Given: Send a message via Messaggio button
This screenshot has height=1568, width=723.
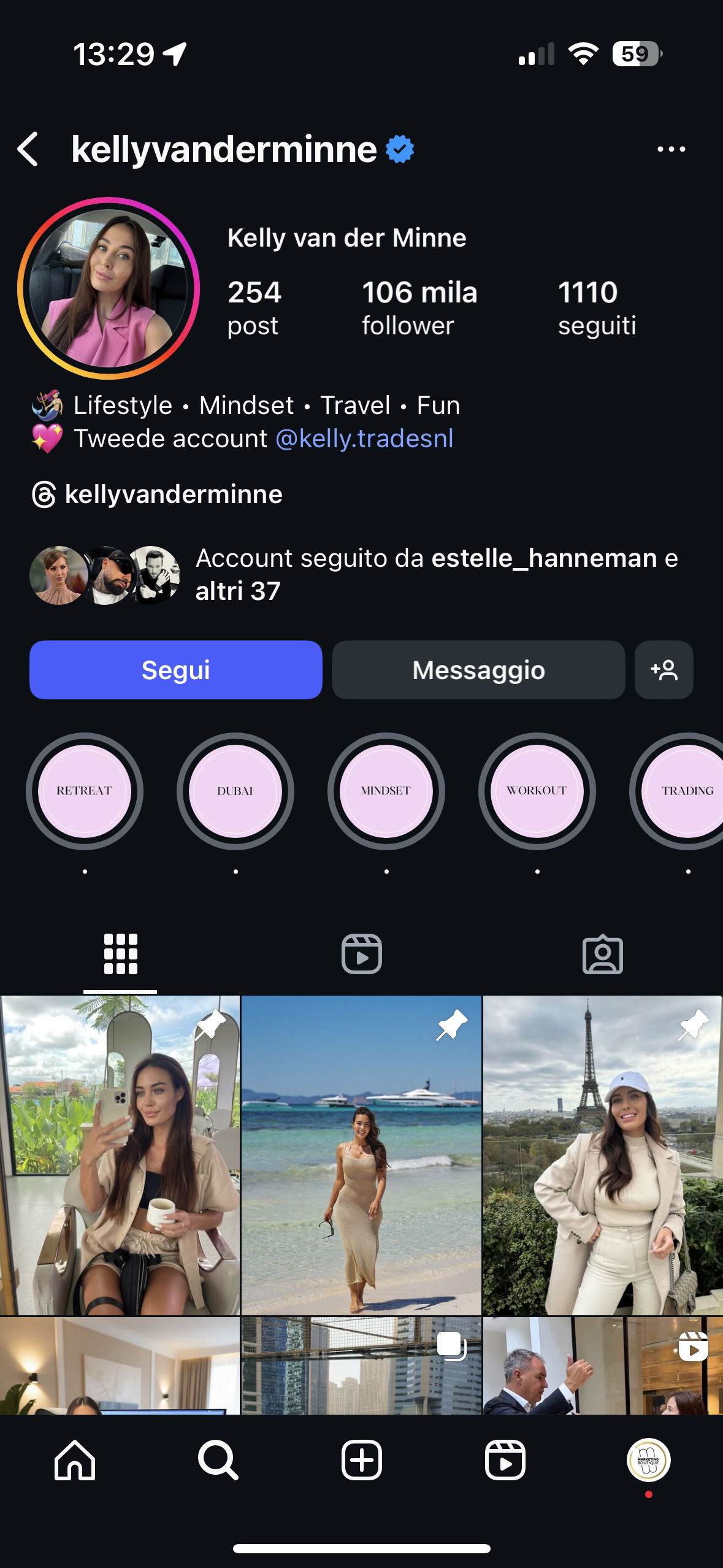Looking at the screenshot, I should point(478,670).
